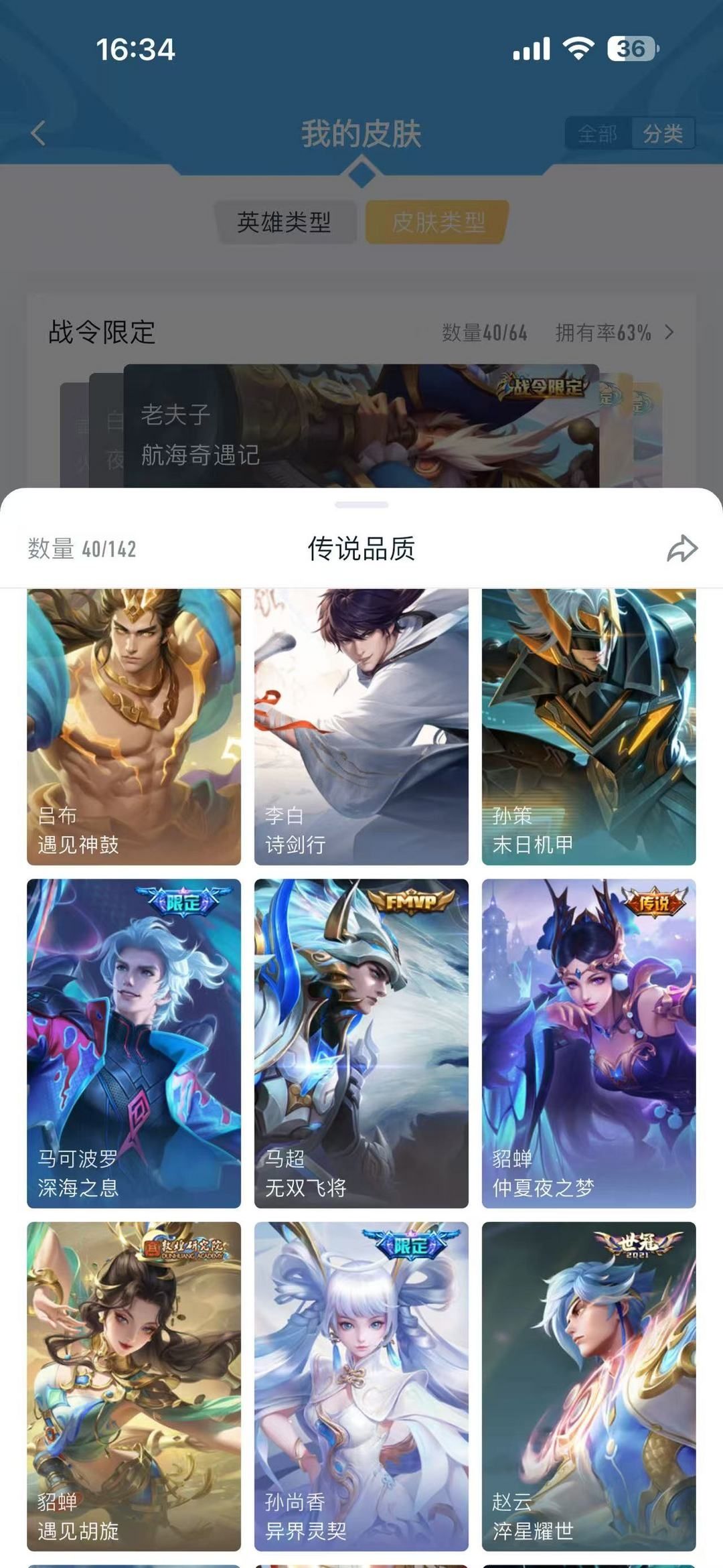Share the 传说品质 skin collection

[682, 549]
